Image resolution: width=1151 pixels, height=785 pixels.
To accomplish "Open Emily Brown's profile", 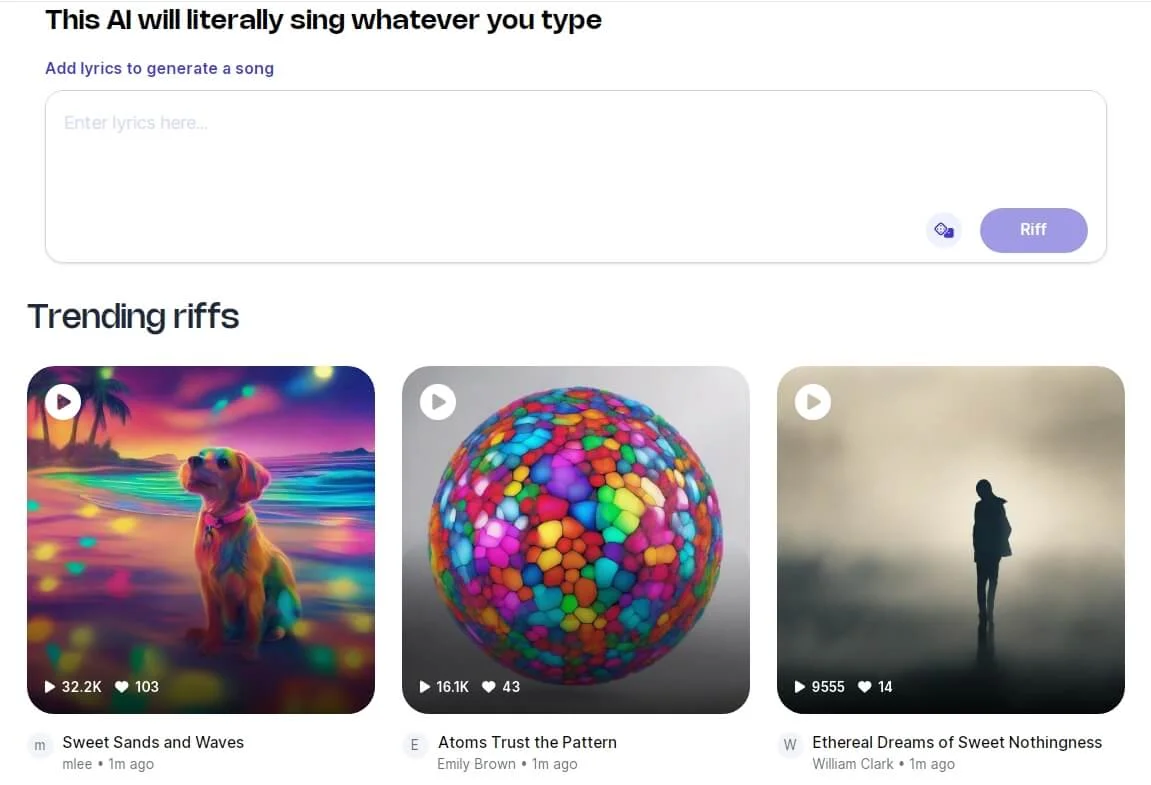I will pyautogui.click(x=476, y=764).
